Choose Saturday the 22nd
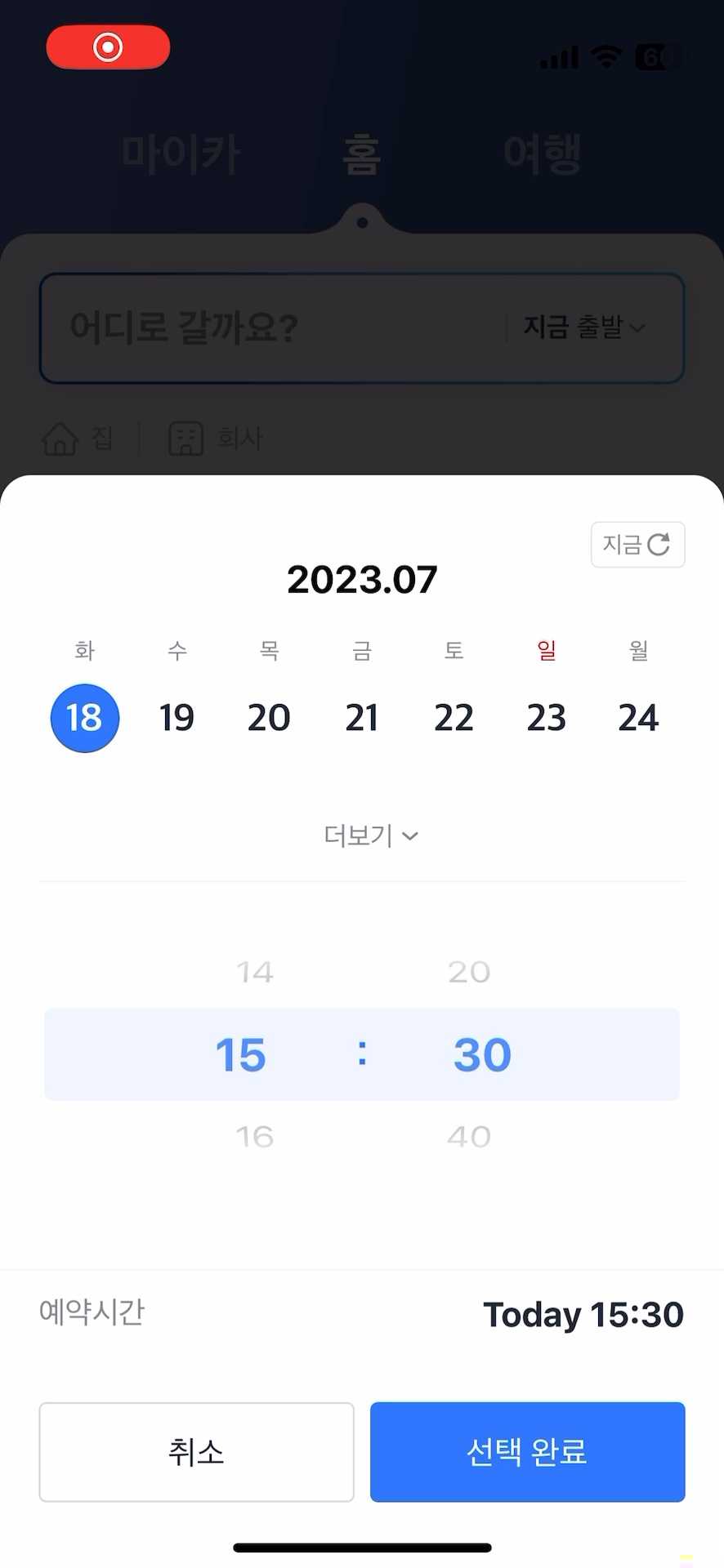 [454, 718]
